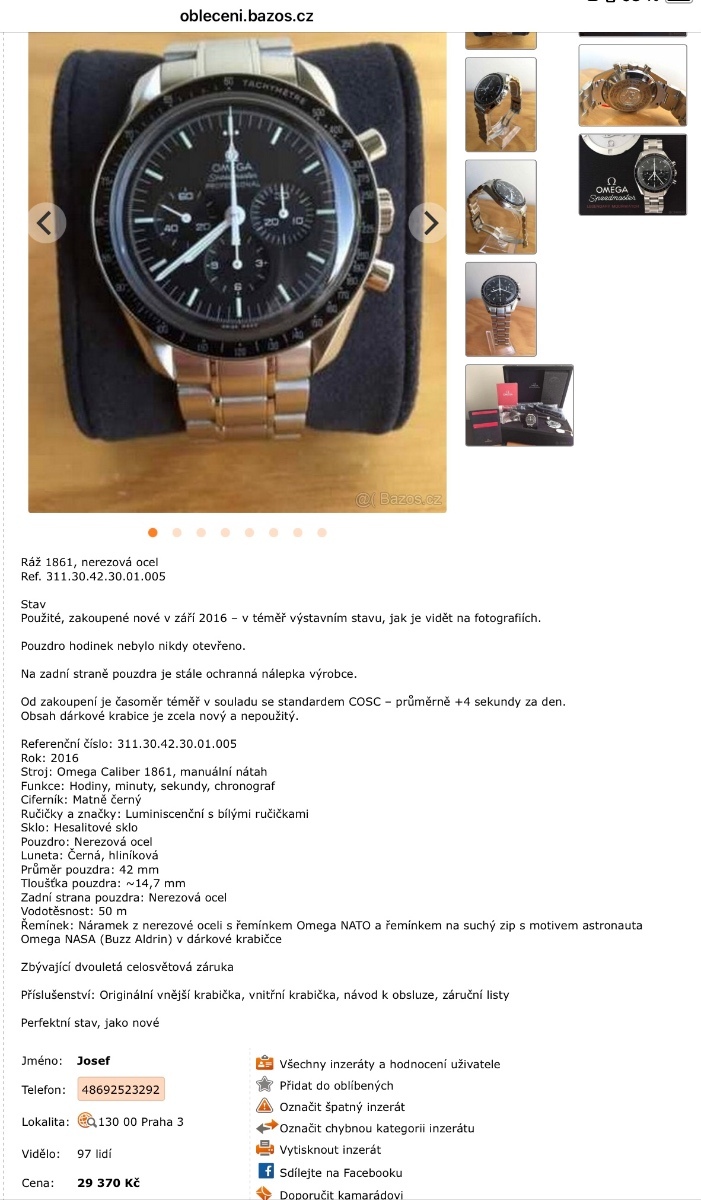
Task: Open the thumbnail with red gift box contents
Action: coord(519,405)
